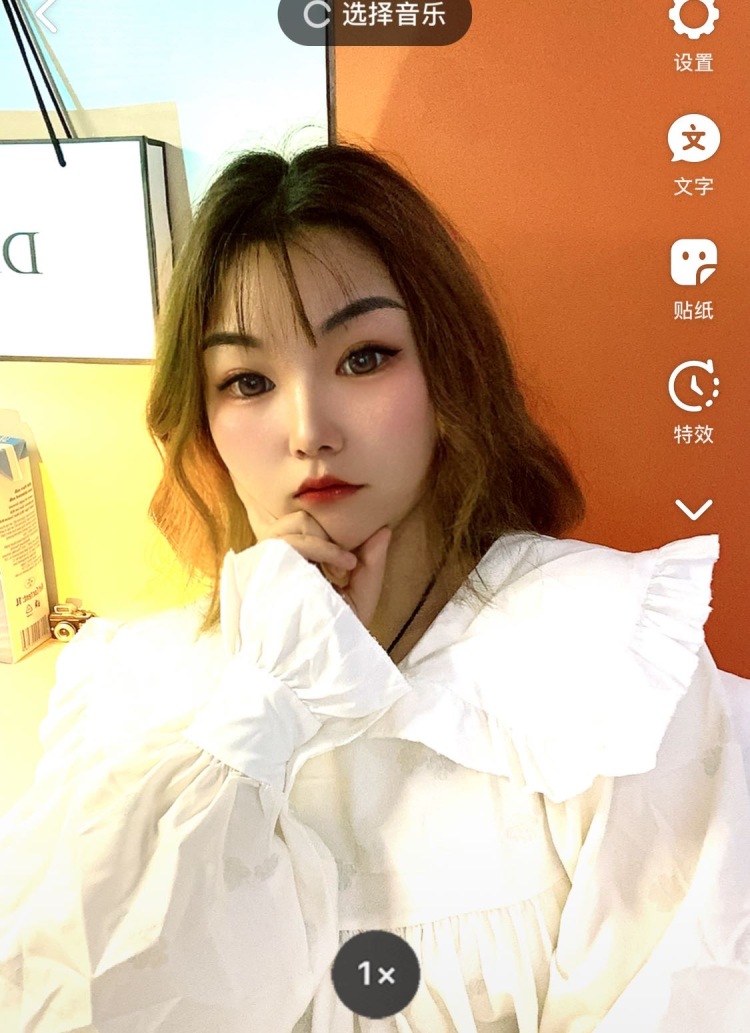Viewport: 750px width, 1033px height.
Task: Expand more tools with the down chevron
Action: point(693,510)
